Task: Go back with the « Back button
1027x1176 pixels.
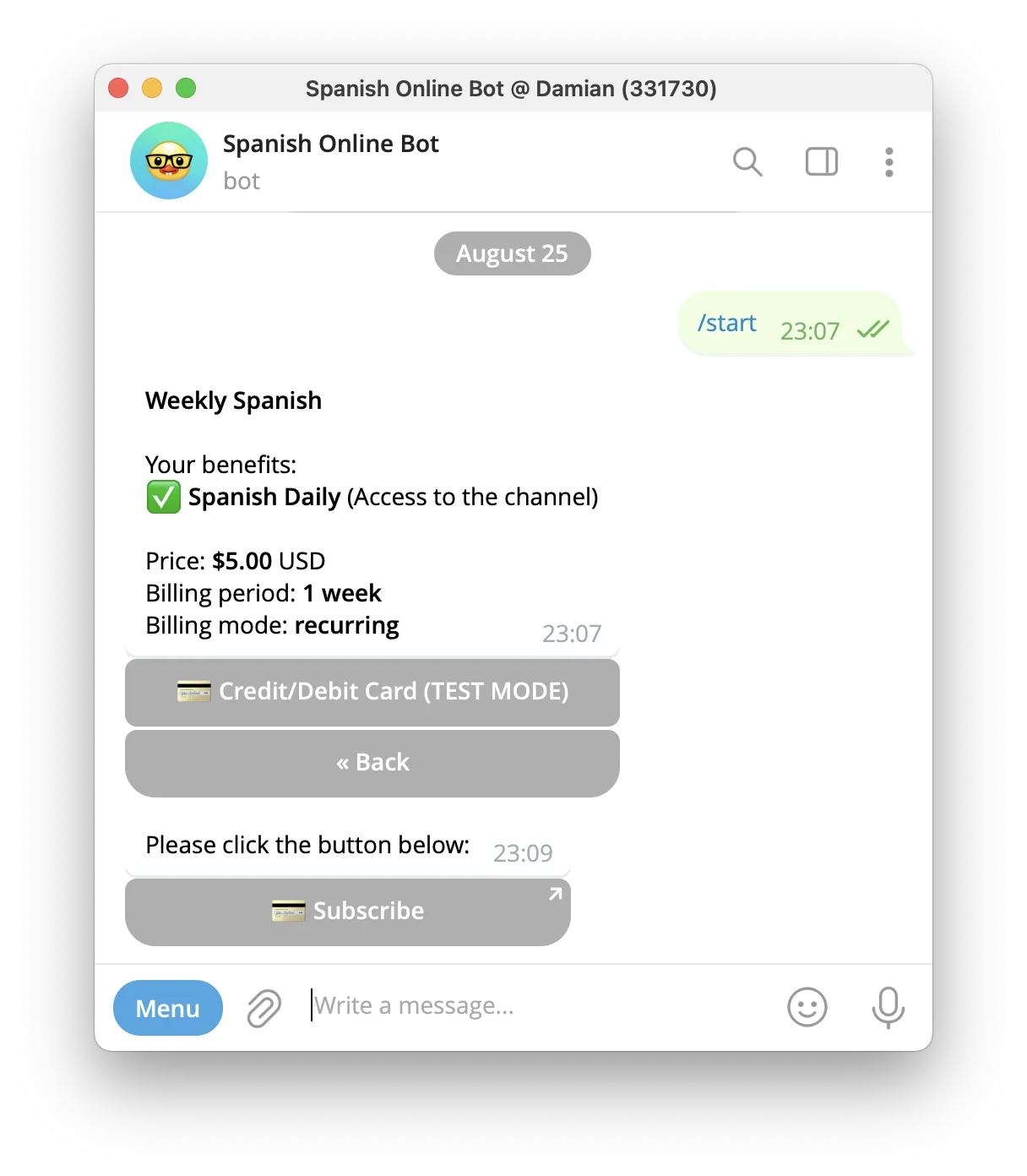Action: (x=372, y=763)
